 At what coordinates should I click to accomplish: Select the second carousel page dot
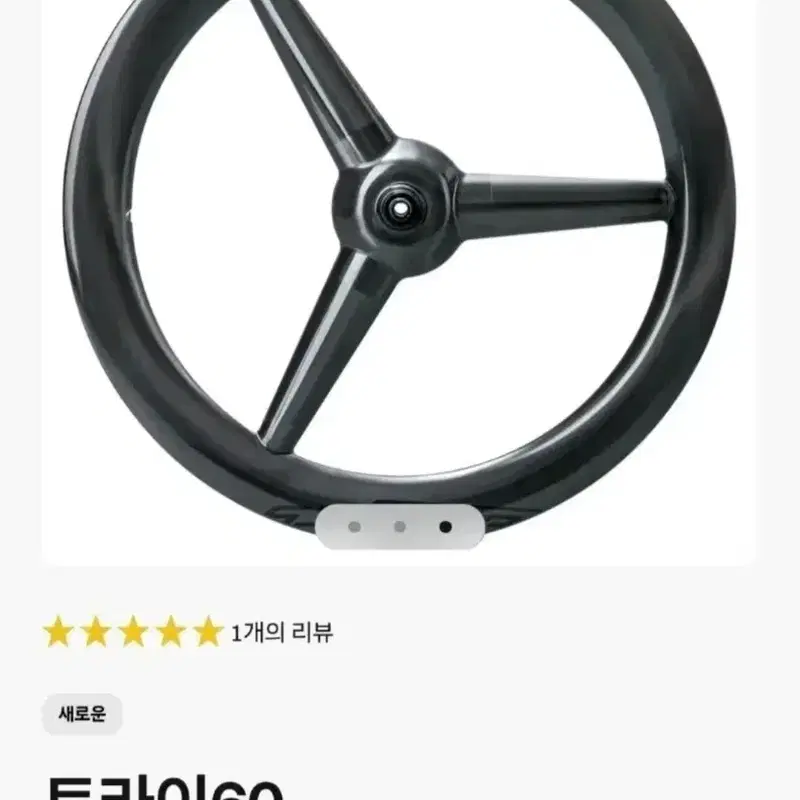coord(400,527)
